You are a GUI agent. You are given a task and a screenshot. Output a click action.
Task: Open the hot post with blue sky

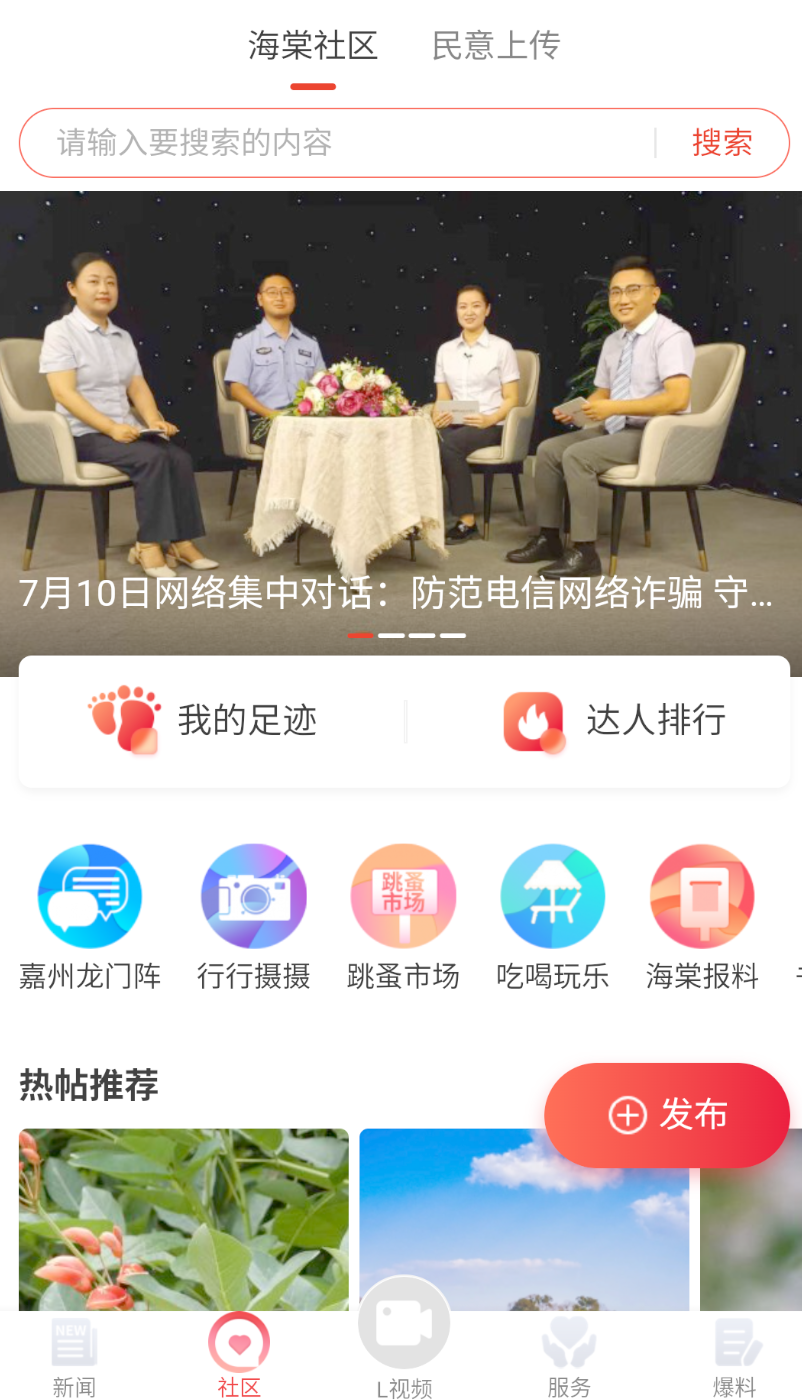click(x=524, y=1220)
